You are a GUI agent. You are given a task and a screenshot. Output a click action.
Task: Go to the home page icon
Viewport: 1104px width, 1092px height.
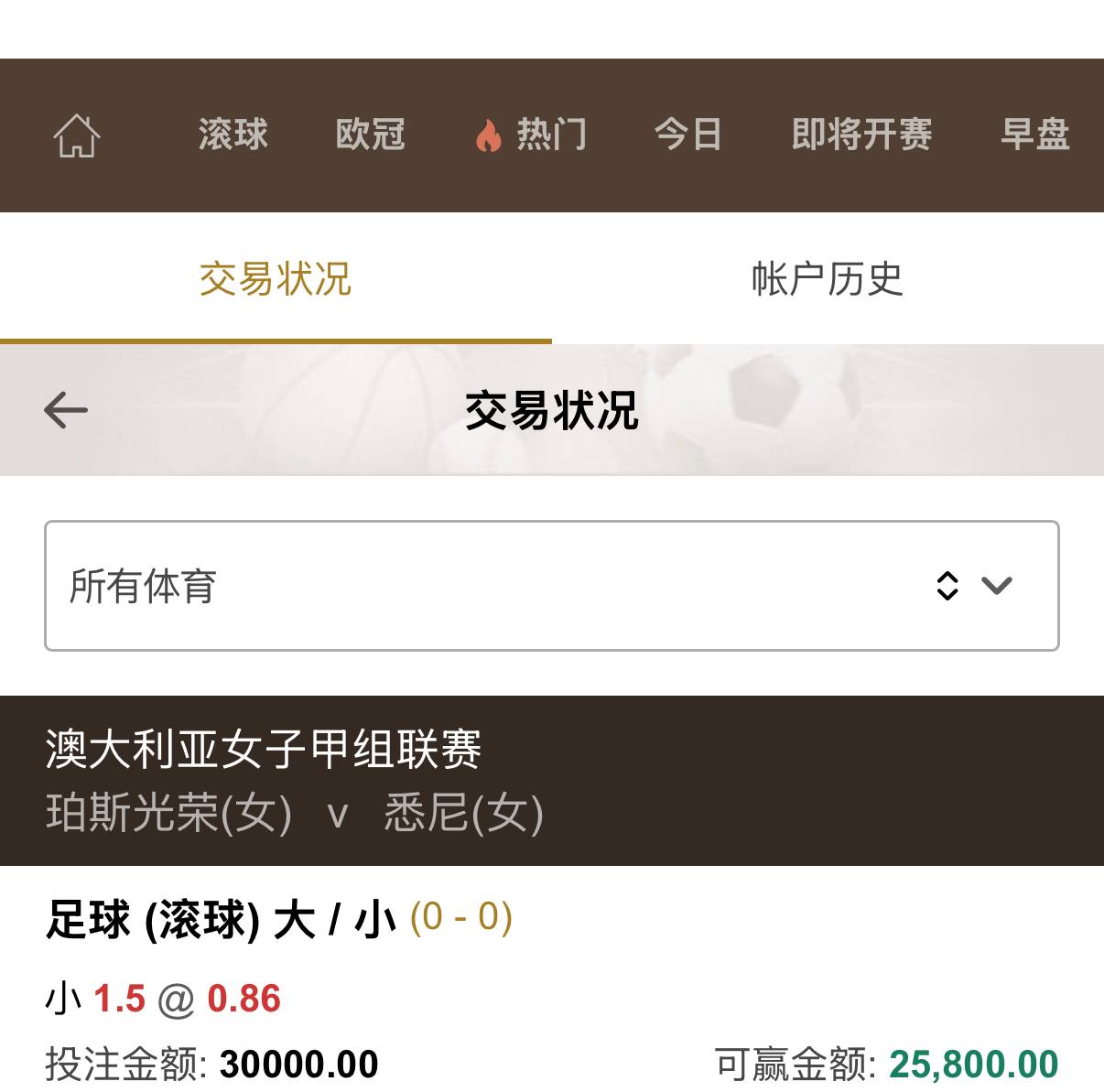77,135
